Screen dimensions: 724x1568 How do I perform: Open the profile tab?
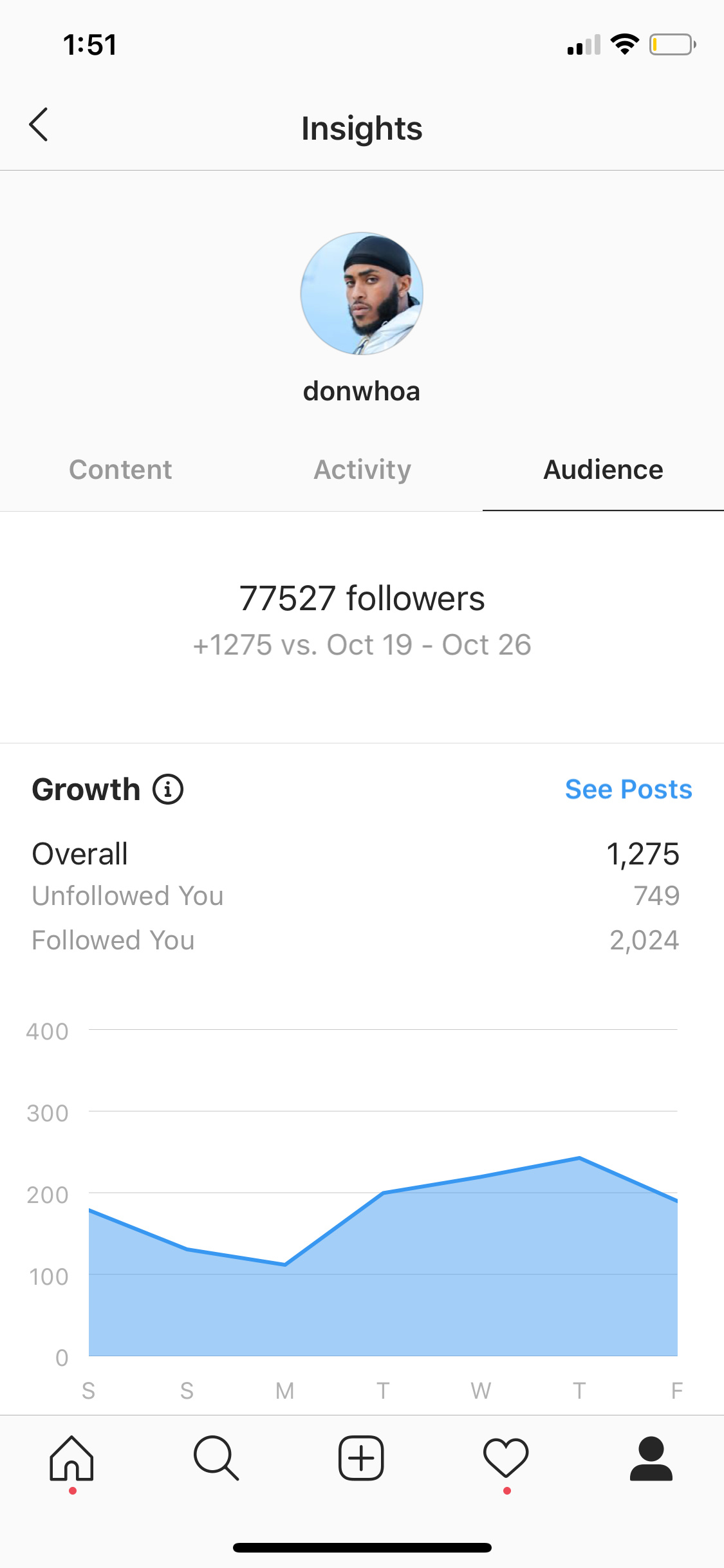tap(651, 1458)
